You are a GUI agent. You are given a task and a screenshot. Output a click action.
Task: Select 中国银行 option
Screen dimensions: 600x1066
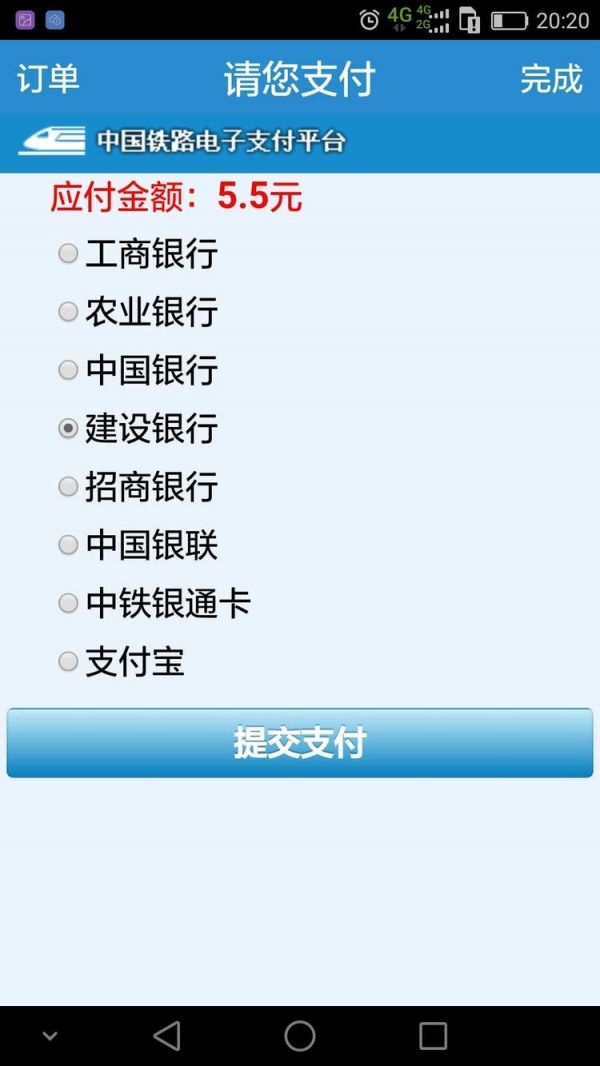coord(68,370)
